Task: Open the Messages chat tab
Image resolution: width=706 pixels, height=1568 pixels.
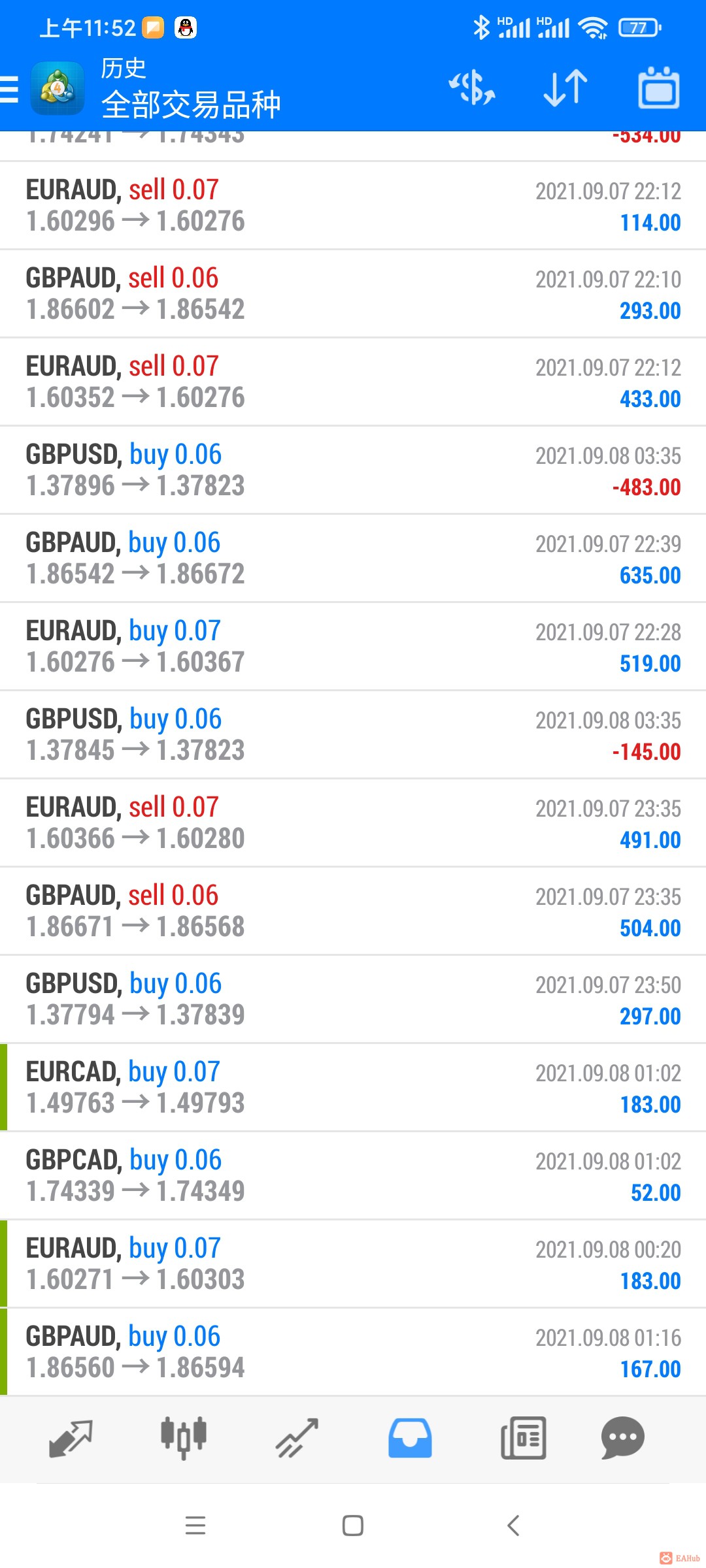Action: coord(622,1438)
